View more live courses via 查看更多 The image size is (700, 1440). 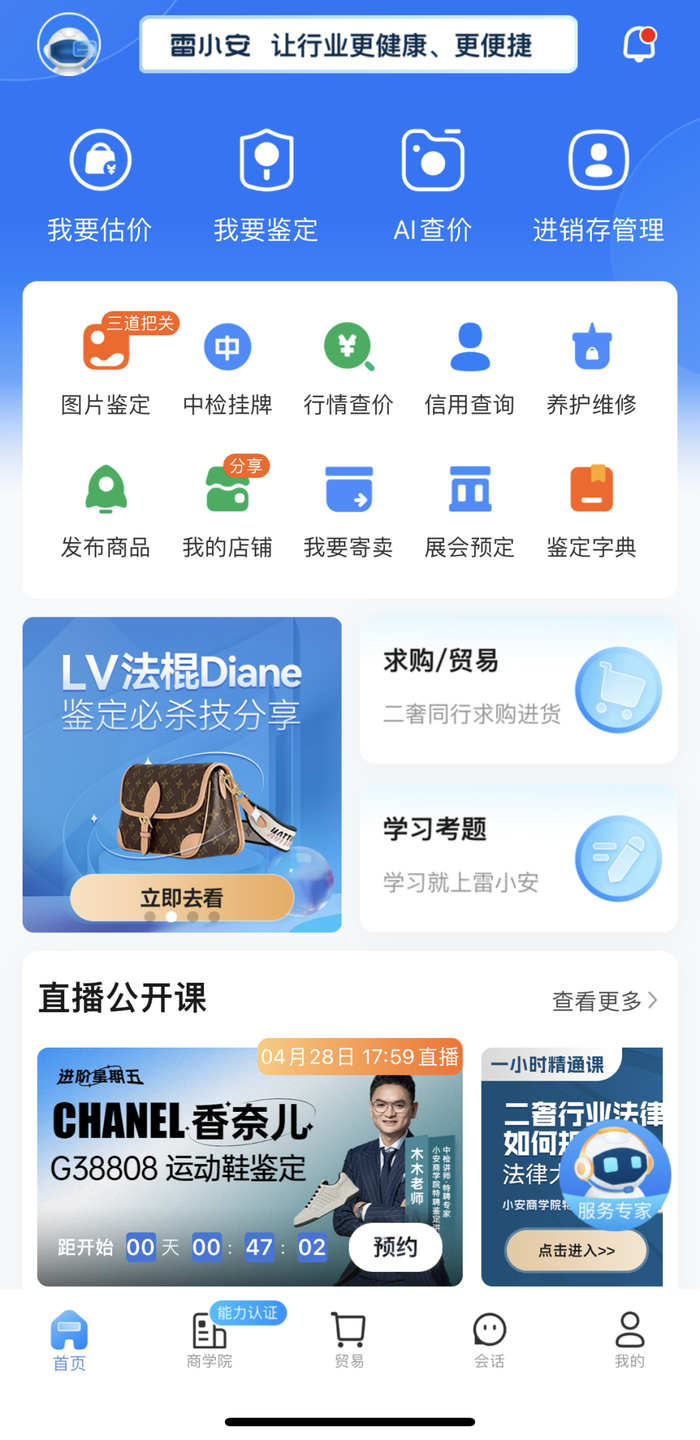(x=605, y=1000)
